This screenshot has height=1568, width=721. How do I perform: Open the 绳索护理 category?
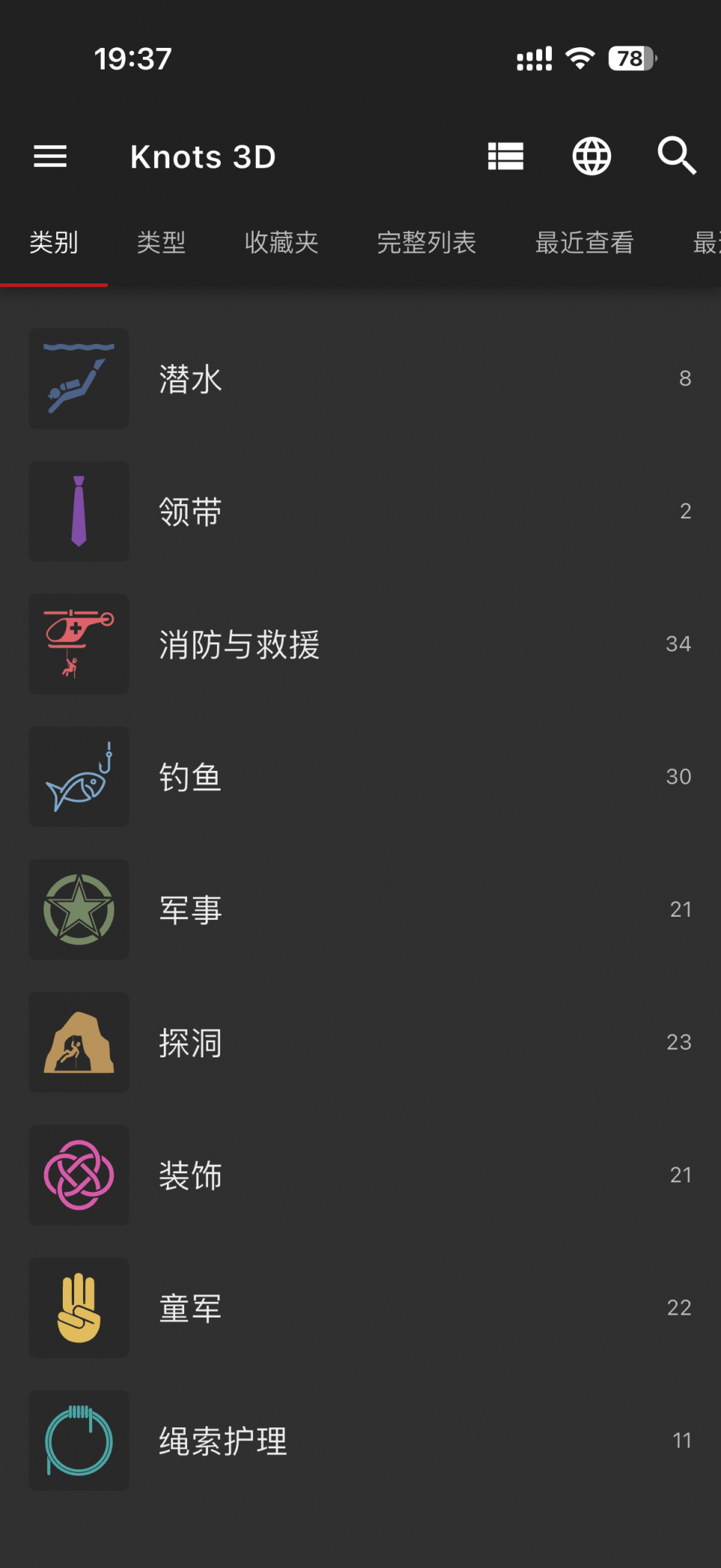(x=360, y=1440)
